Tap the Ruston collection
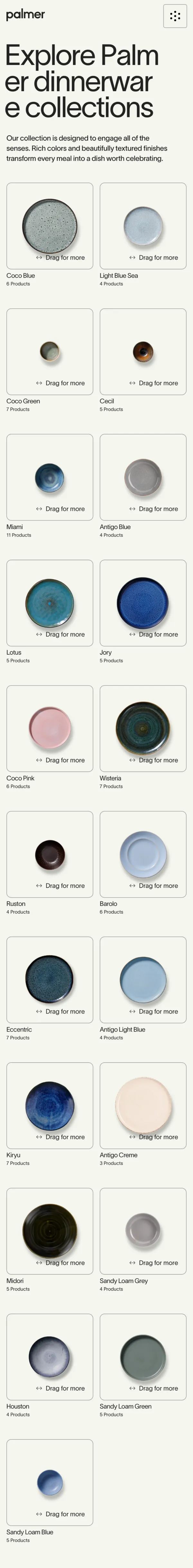 point(49,854)
